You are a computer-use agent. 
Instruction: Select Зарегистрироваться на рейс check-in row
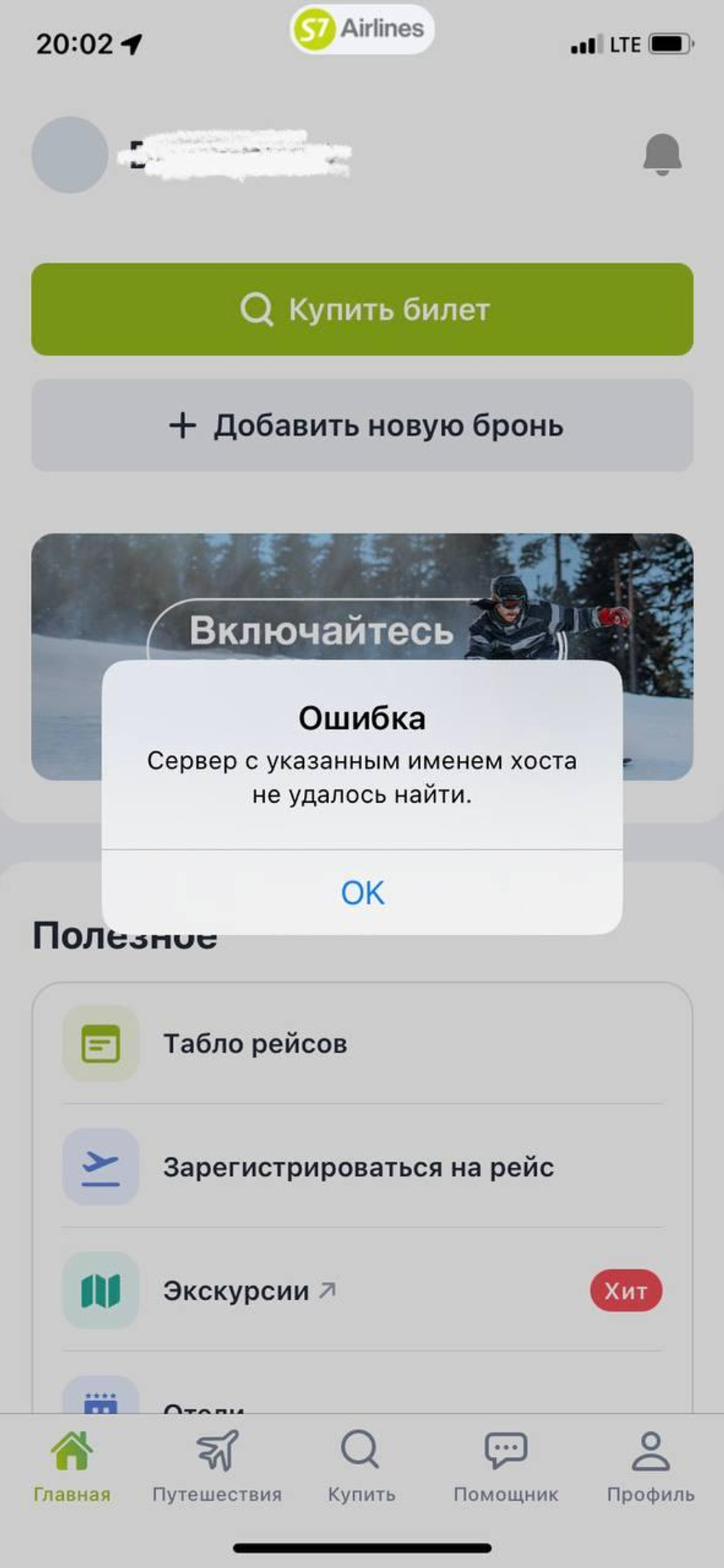point(361,1167)
